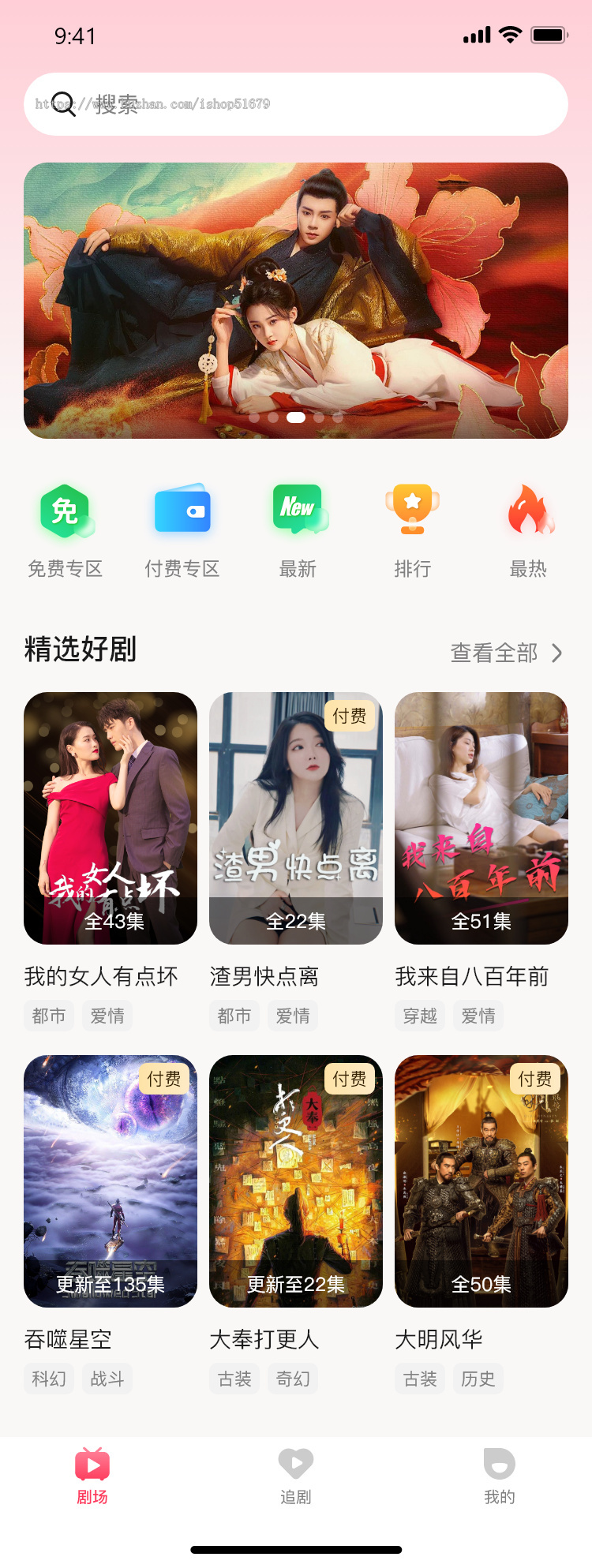Screen dimensions: 592x1568
Task: View the 最热 hottest flame icon
Action: coord(529,509)
